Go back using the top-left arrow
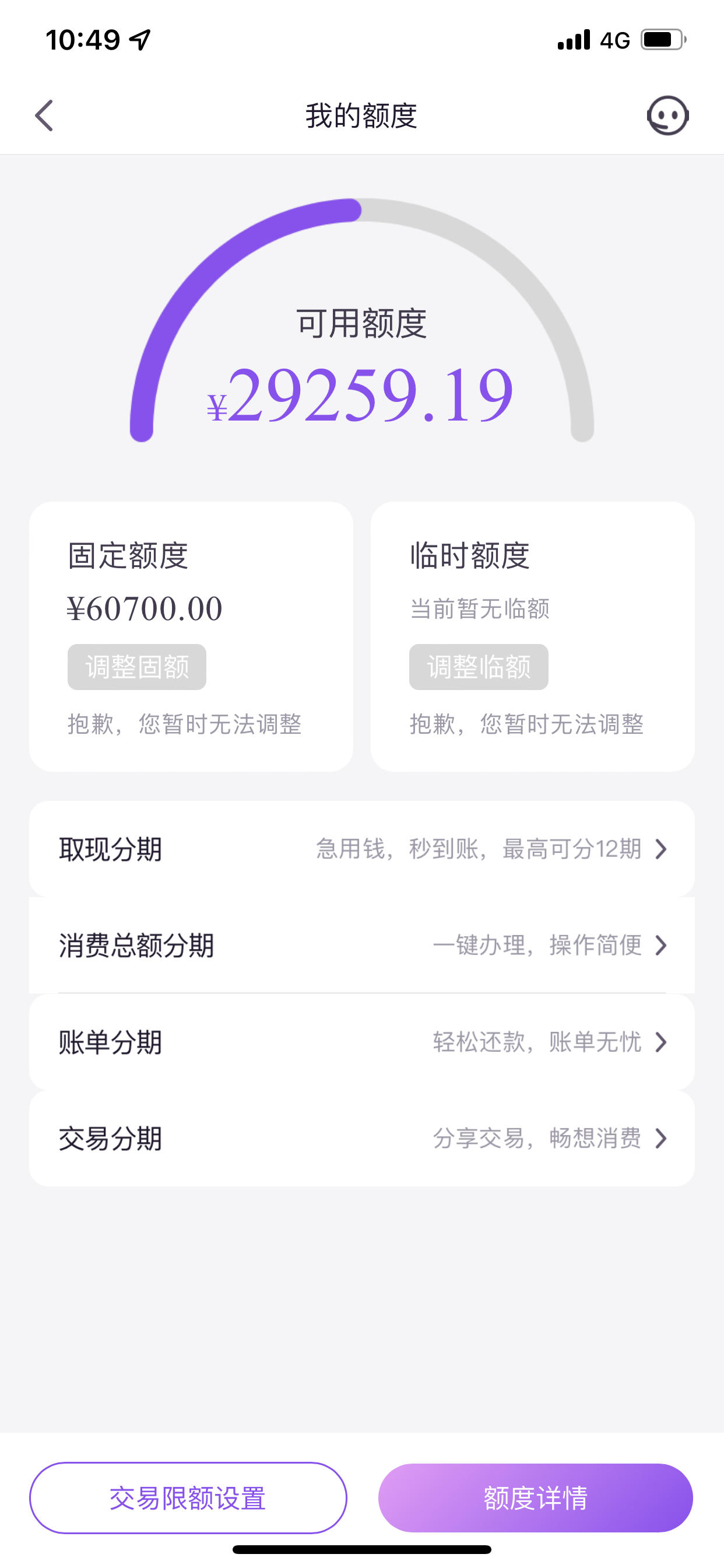The width and height of the screenshot is (724, 1568). tap(44, 116)
